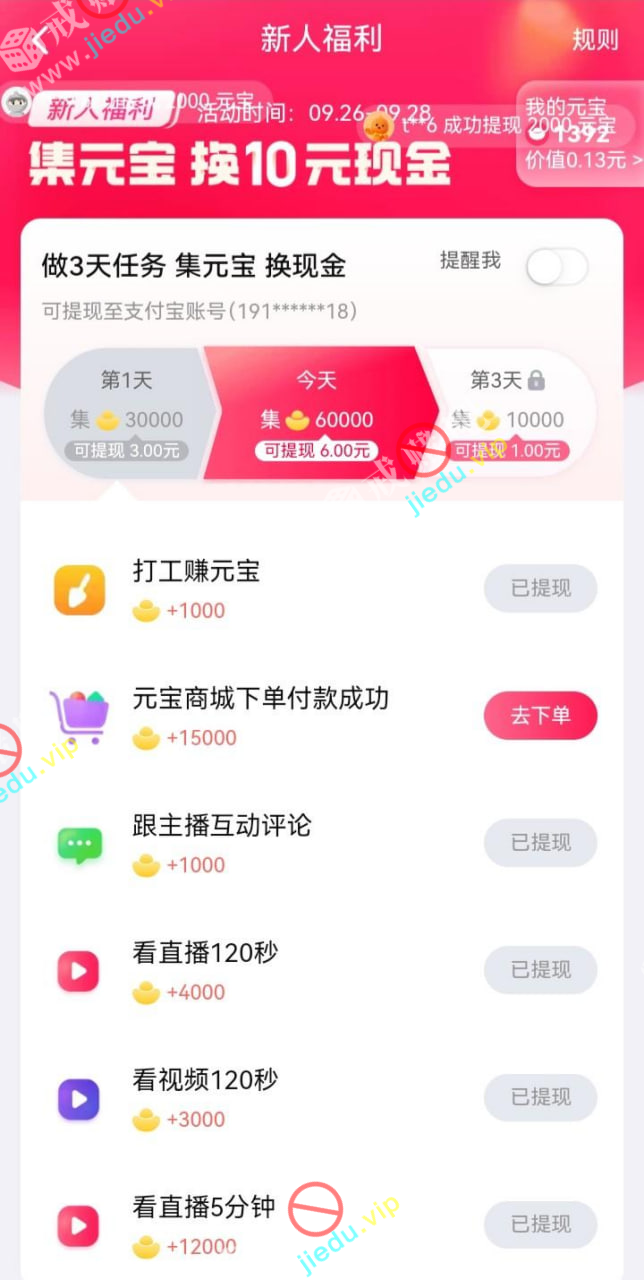The image size is (644, 1280).
Task: Tap 去下单 for 元宝商城下单付款成功
Action: [x=540, y=715]
